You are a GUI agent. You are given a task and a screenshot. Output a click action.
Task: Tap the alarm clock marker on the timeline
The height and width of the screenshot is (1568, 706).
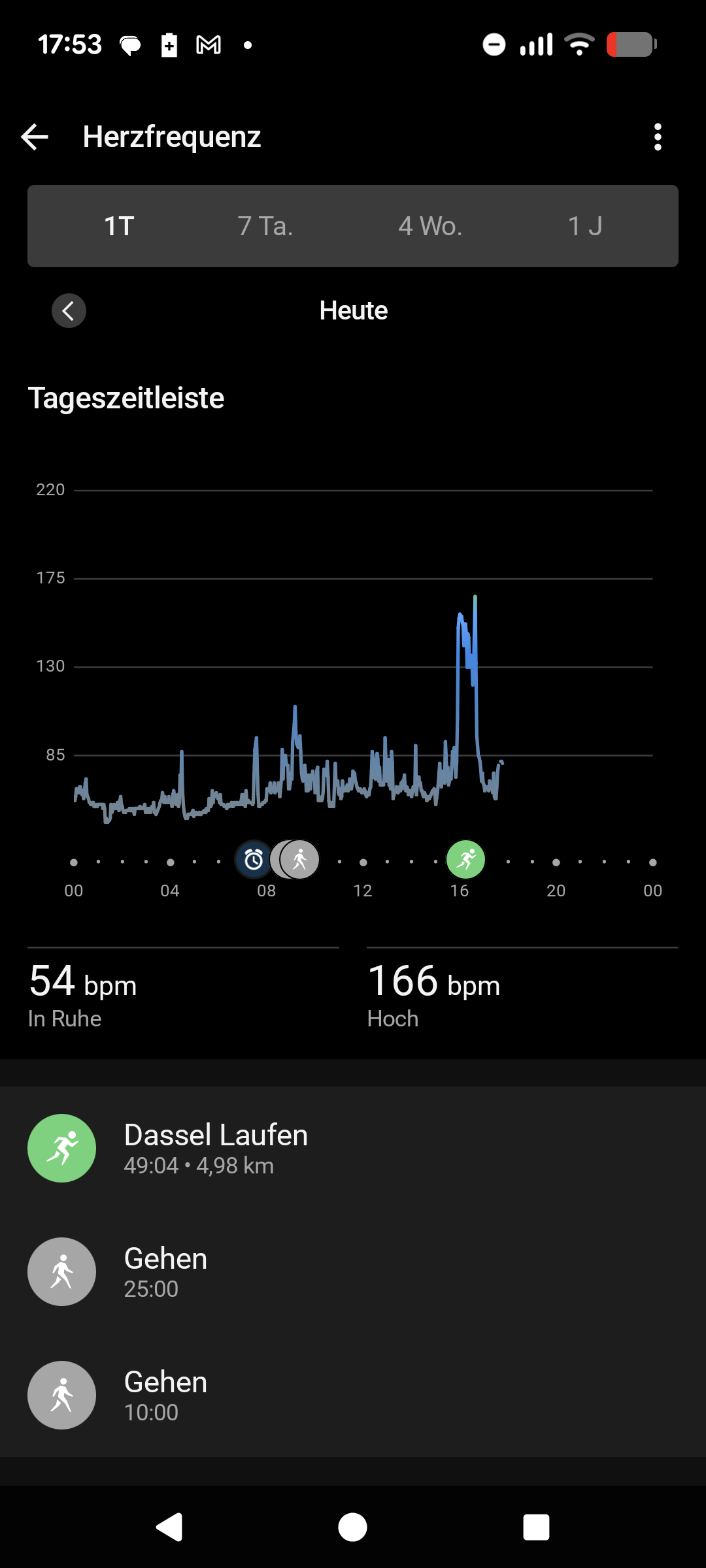click(x=253, y=860)
